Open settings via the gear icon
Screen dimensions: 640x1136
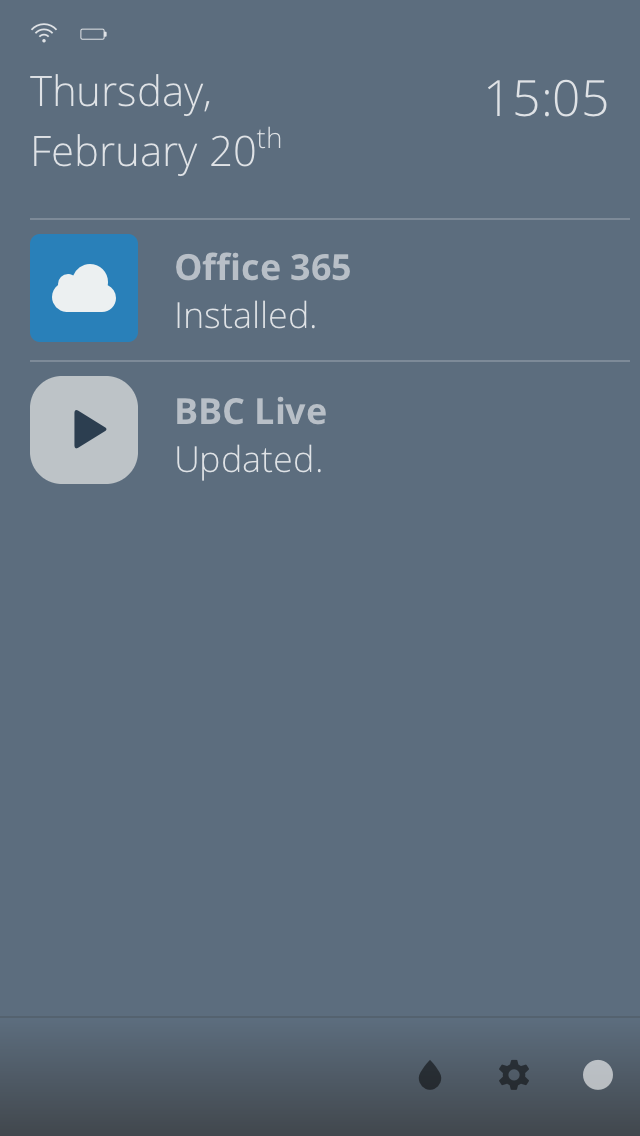click(514, 1075)
